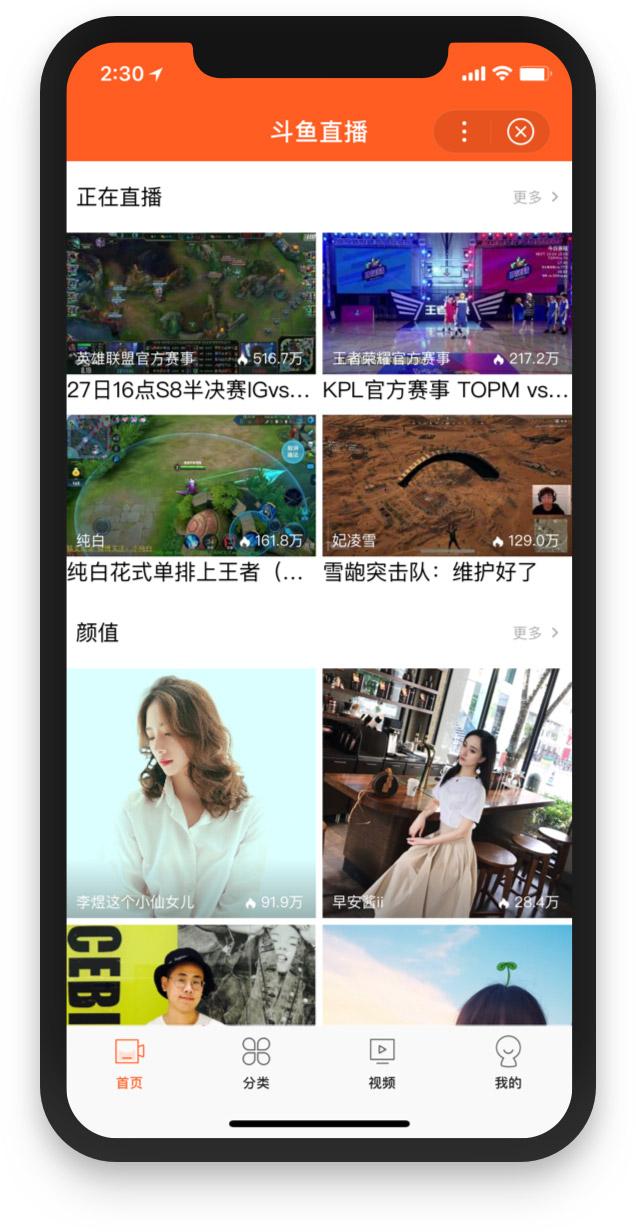Open the mini program overflow menu
The image size is (636, 1232).
pos(464,132)
